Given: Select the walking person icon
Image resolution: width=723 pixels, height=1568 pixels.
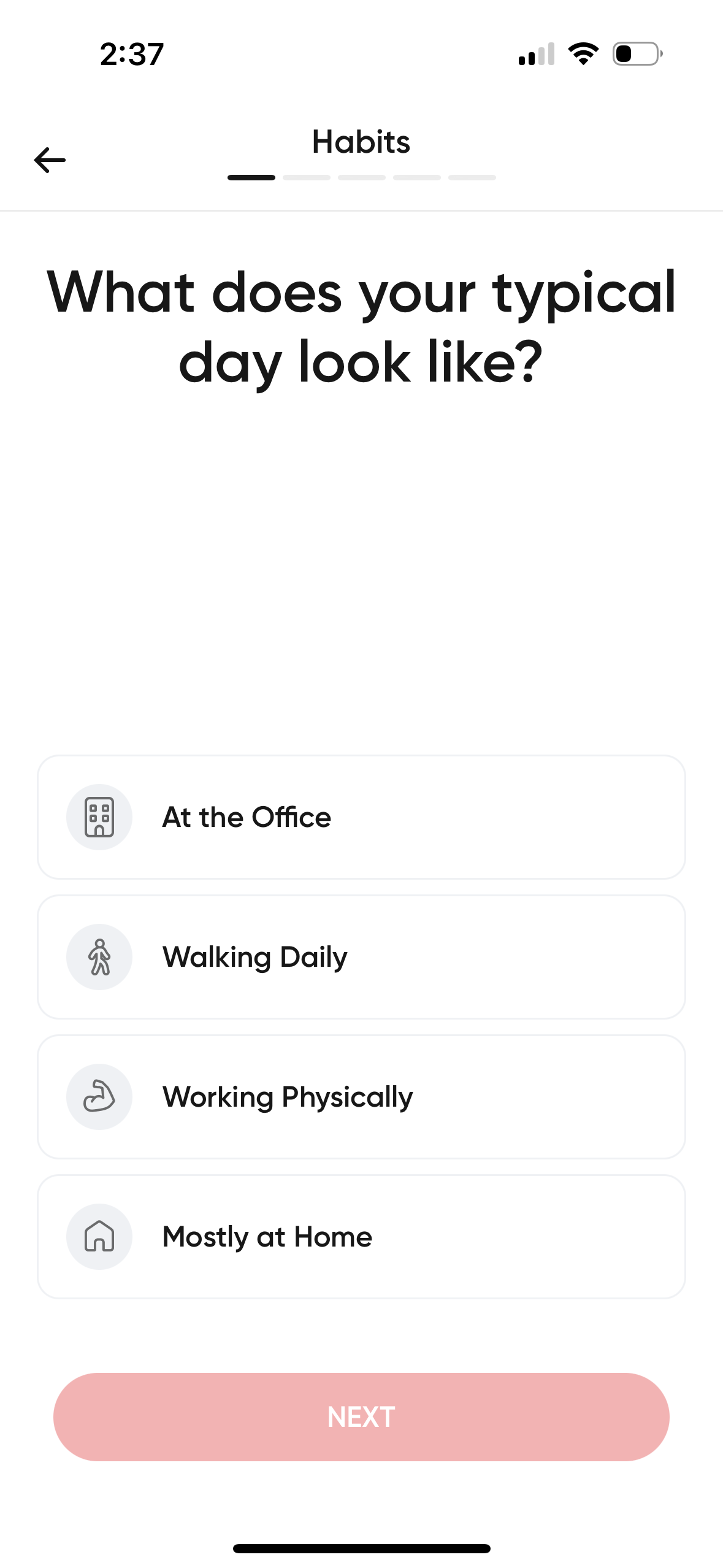Looking at the screenshot, I should pyautogui.click(x=99, y=956).
